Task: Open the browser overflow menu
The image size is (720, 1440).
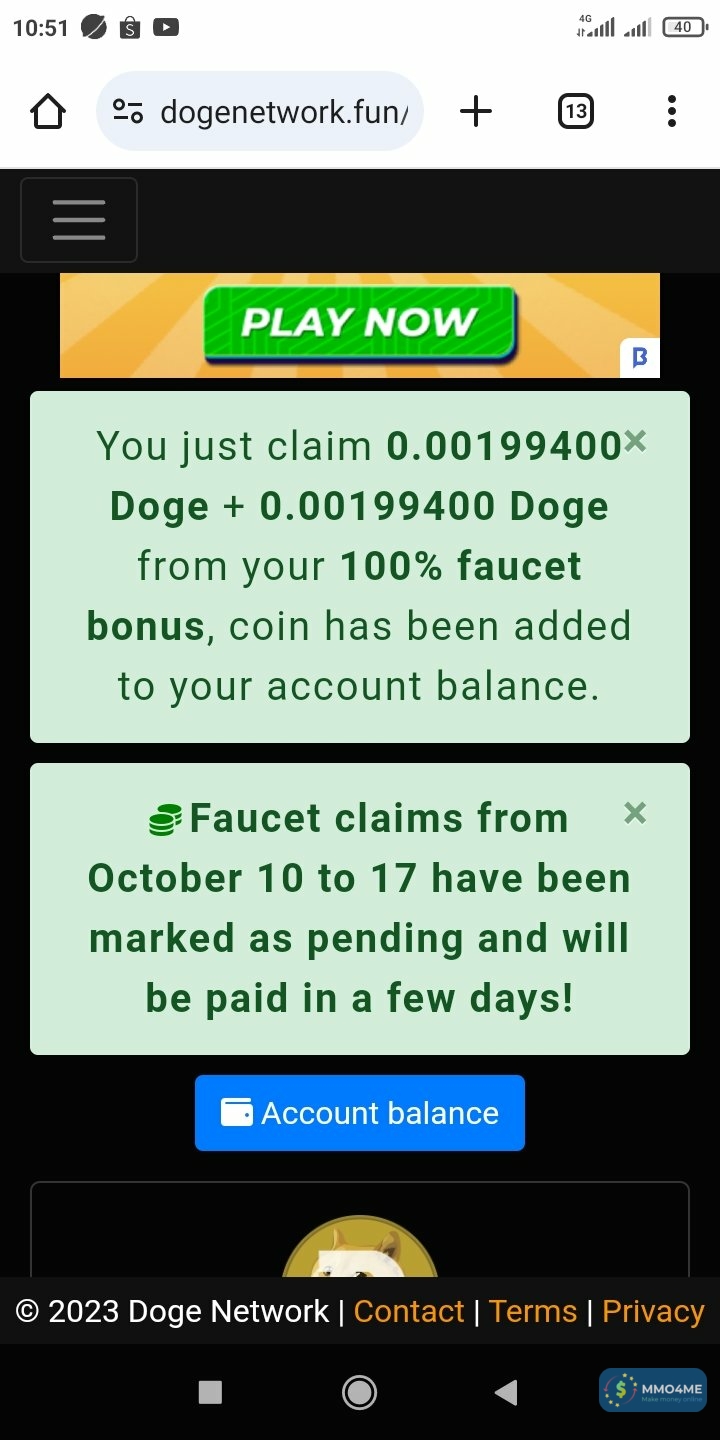Action: 671,112
